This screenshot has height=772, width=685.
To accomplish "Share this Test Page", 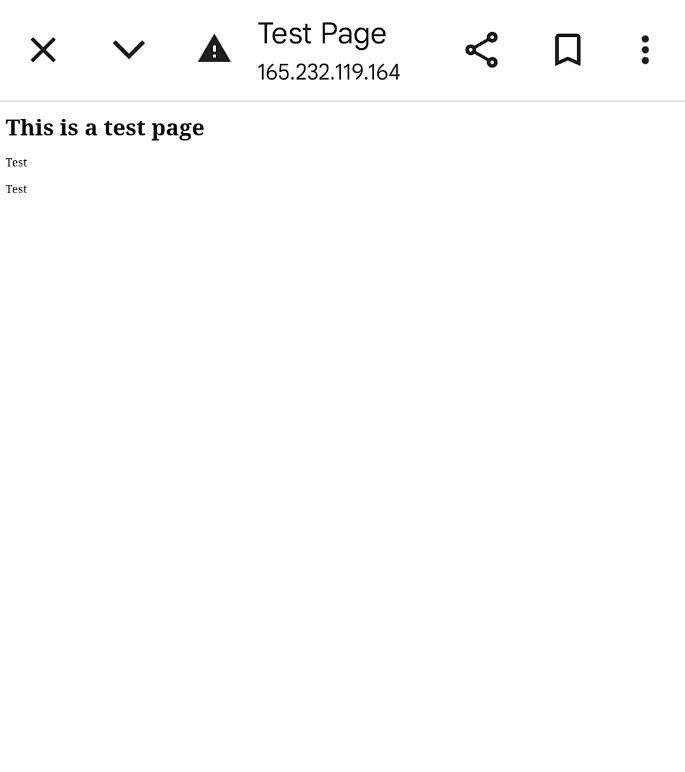I will (481, 50).
